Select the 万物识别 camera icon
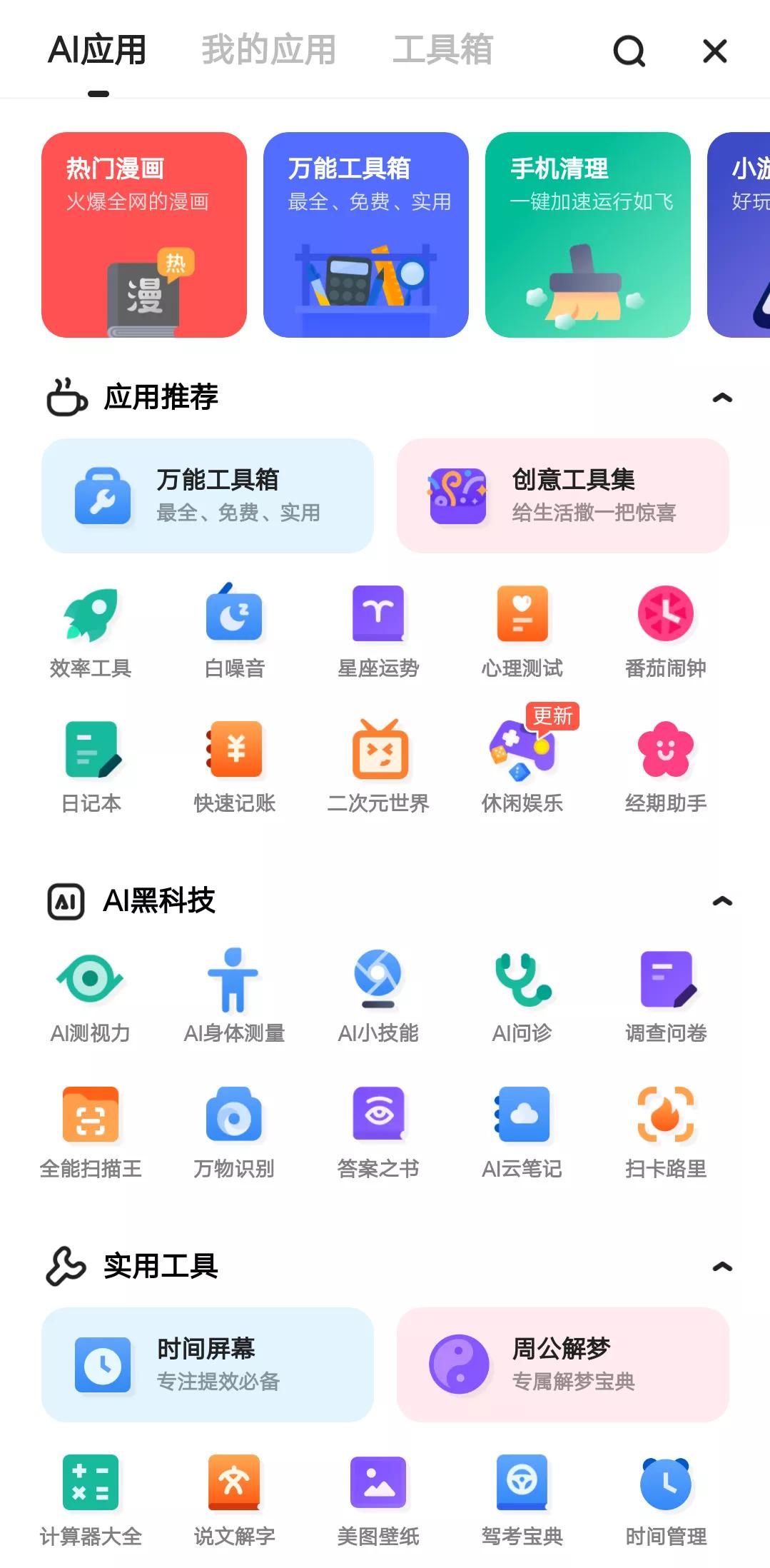Screen dimensions: 770x1568 (234, 1122)
